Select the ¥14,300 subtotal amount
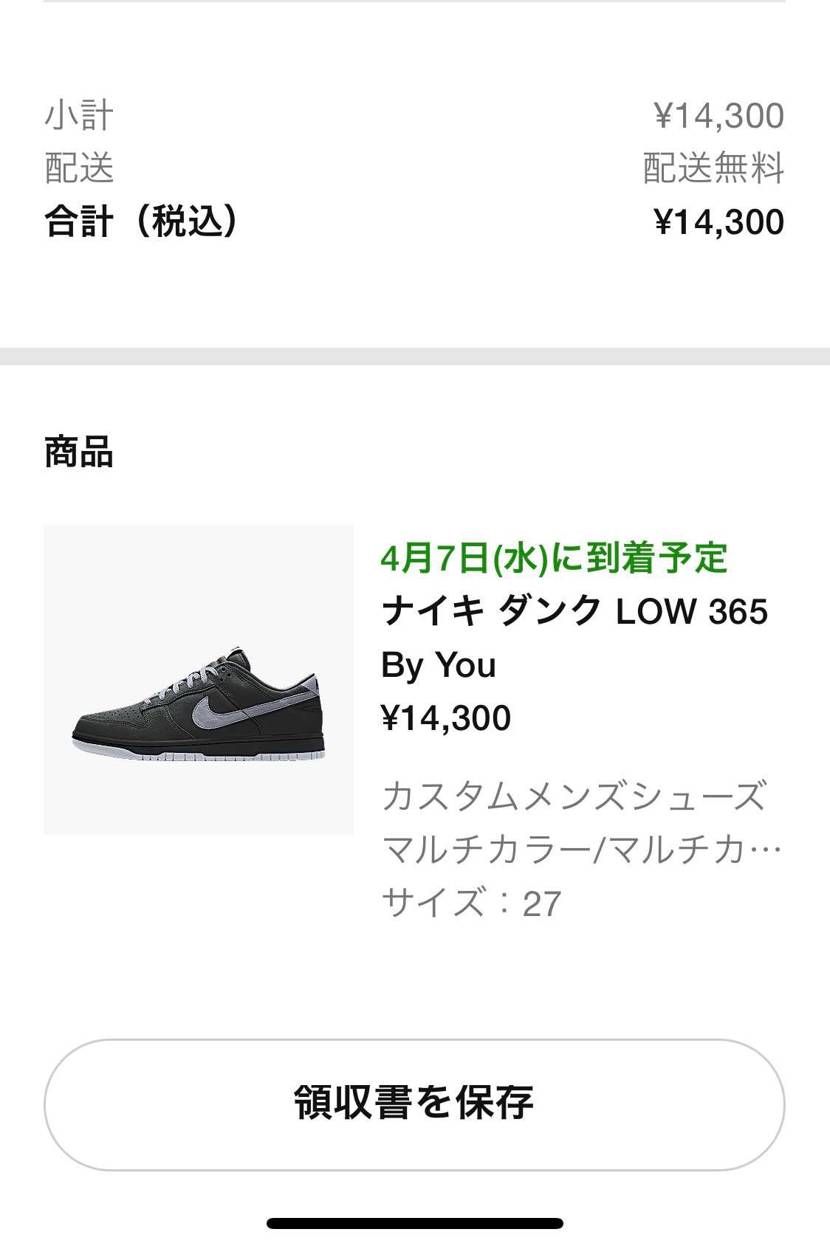The image size is (830, 1246). pos(722,115)
